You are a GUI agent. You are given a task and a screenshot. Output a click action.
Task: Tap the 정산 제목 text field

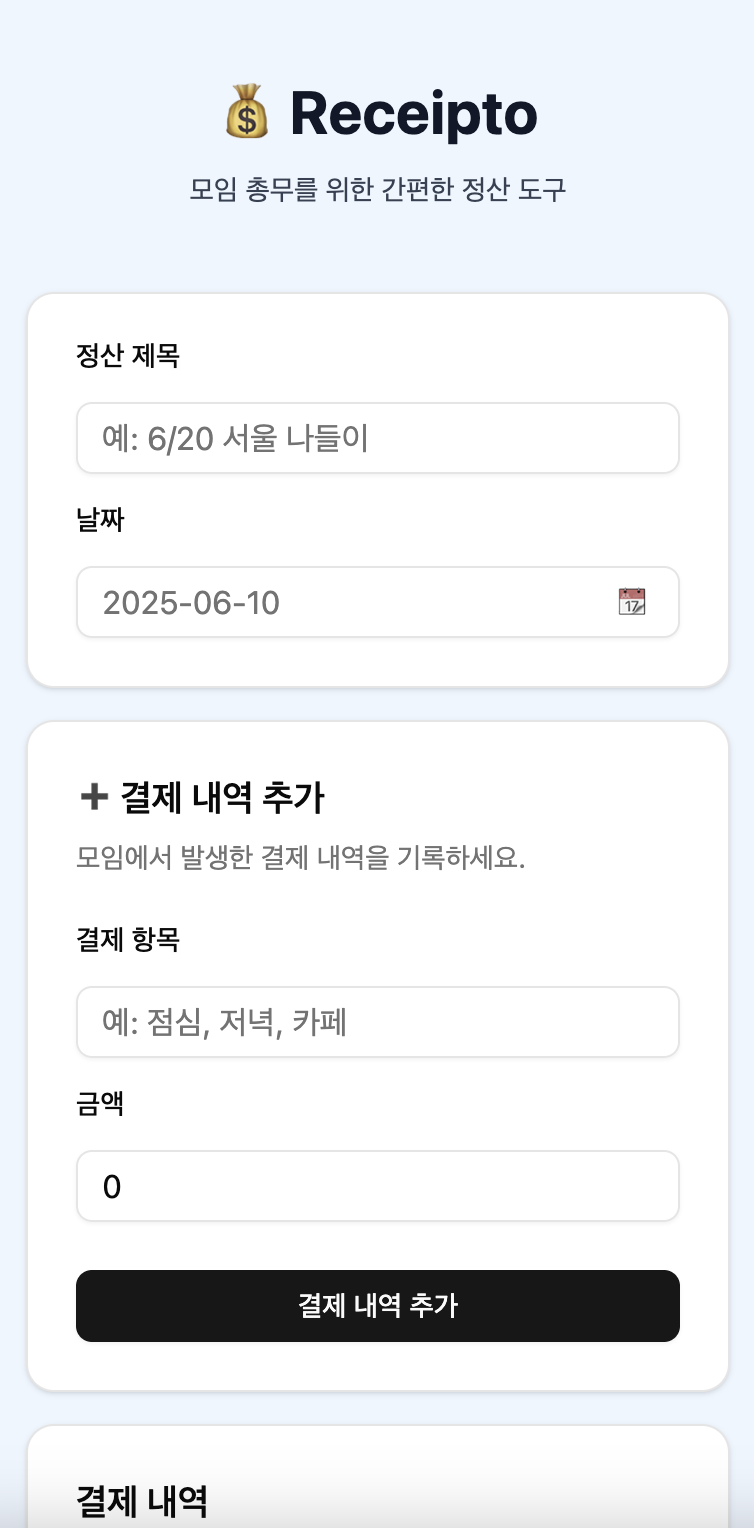click(377, 438)
